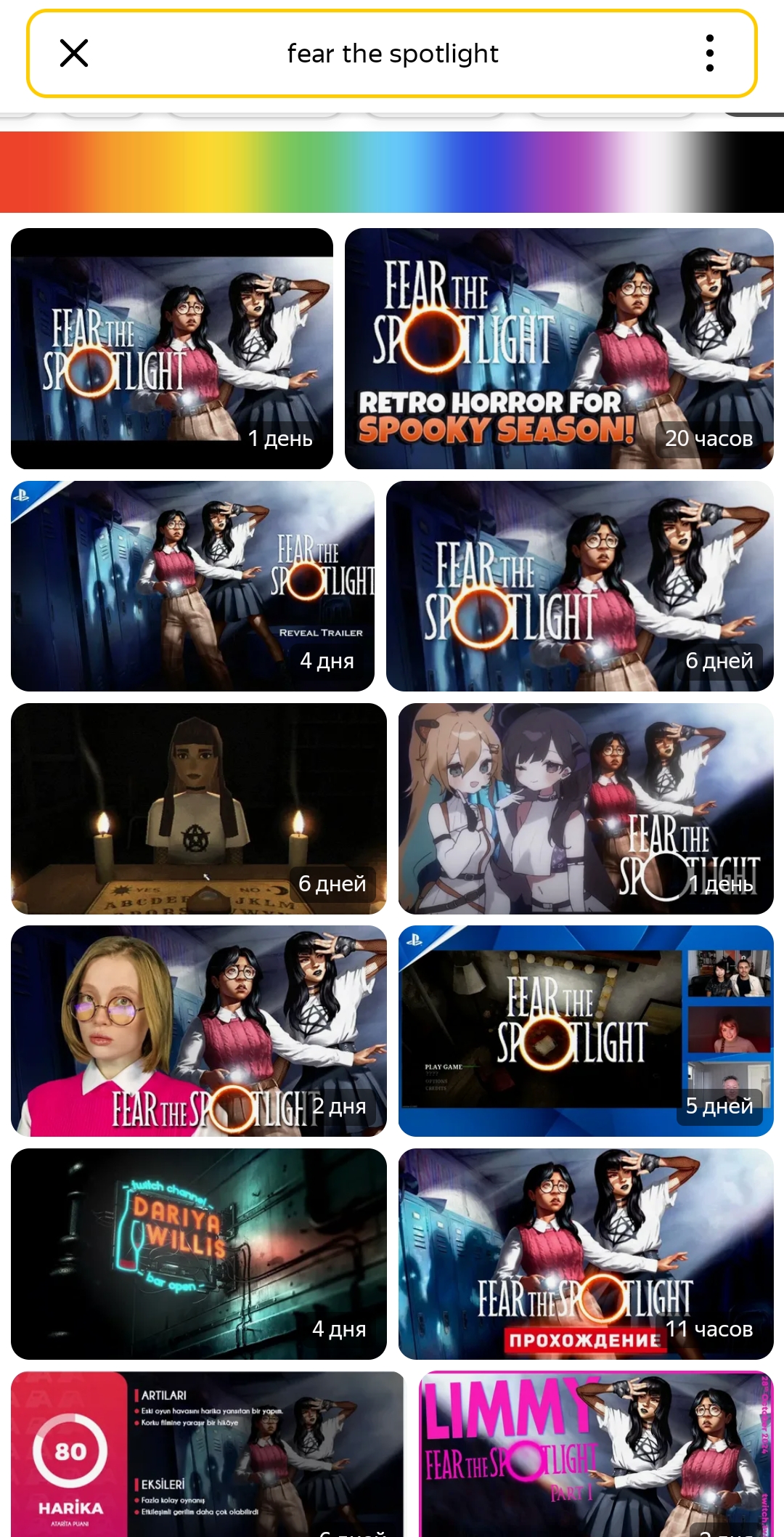Open the Limmy Fear the Spotlight Part 1 image
The image size is (784, 1537).
pos(595,1453)
